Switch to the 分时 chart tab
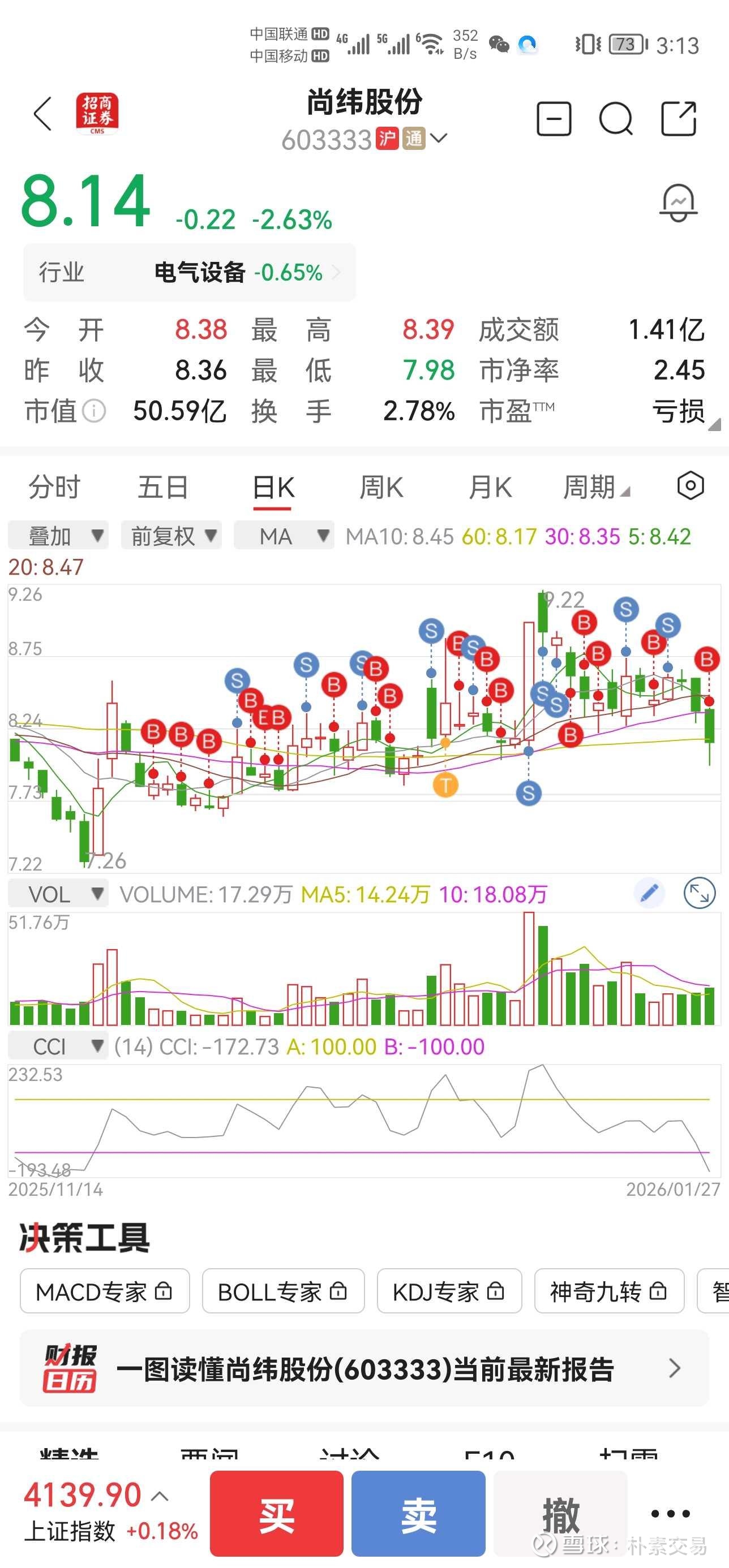This screenshot has height=1568, width=729. [54, 488]
